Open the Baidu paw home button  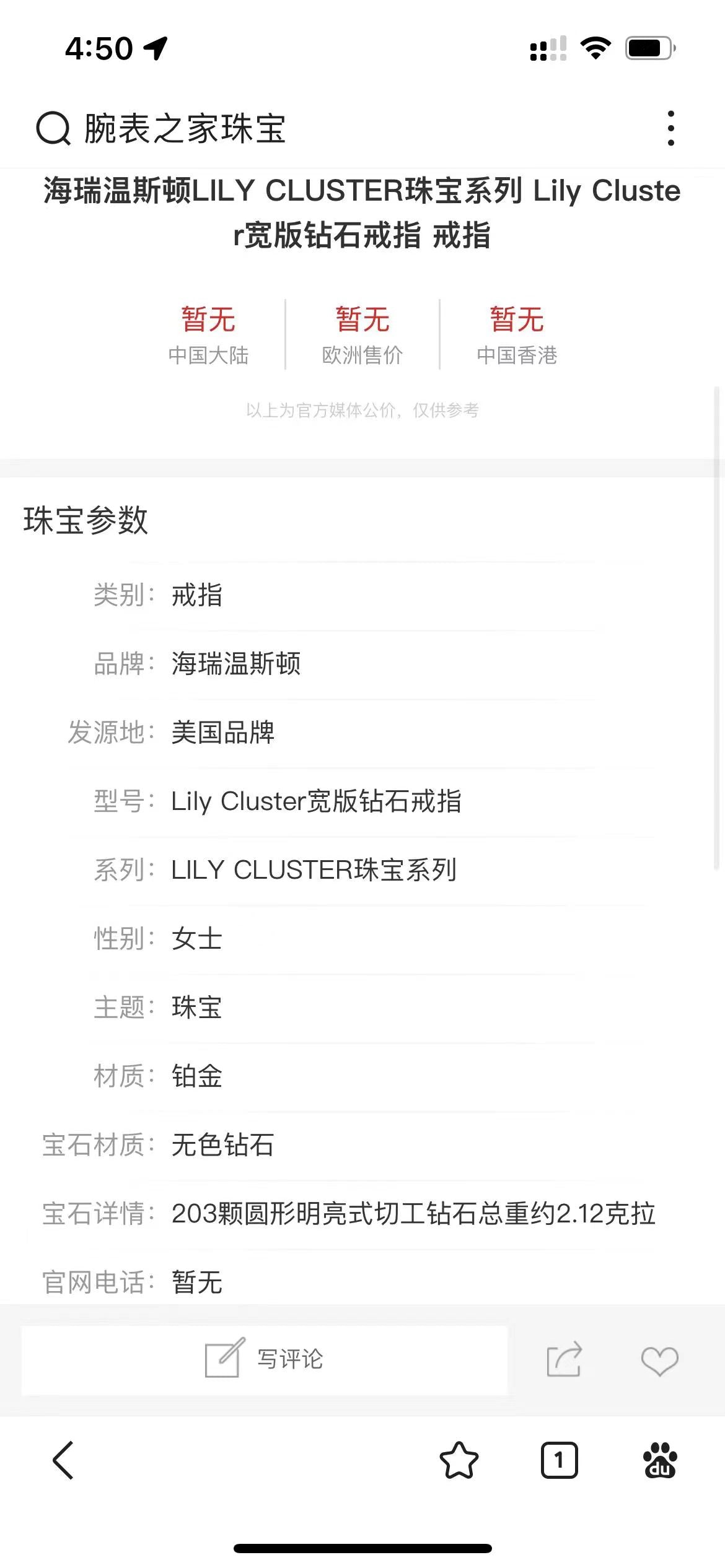(x=660, y=1460)
